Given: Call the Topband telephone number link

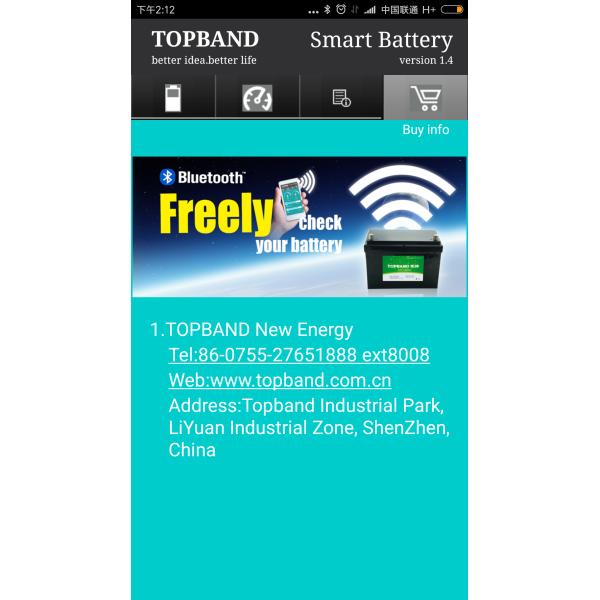Looking at the screenshot, I should pos(299,355).
